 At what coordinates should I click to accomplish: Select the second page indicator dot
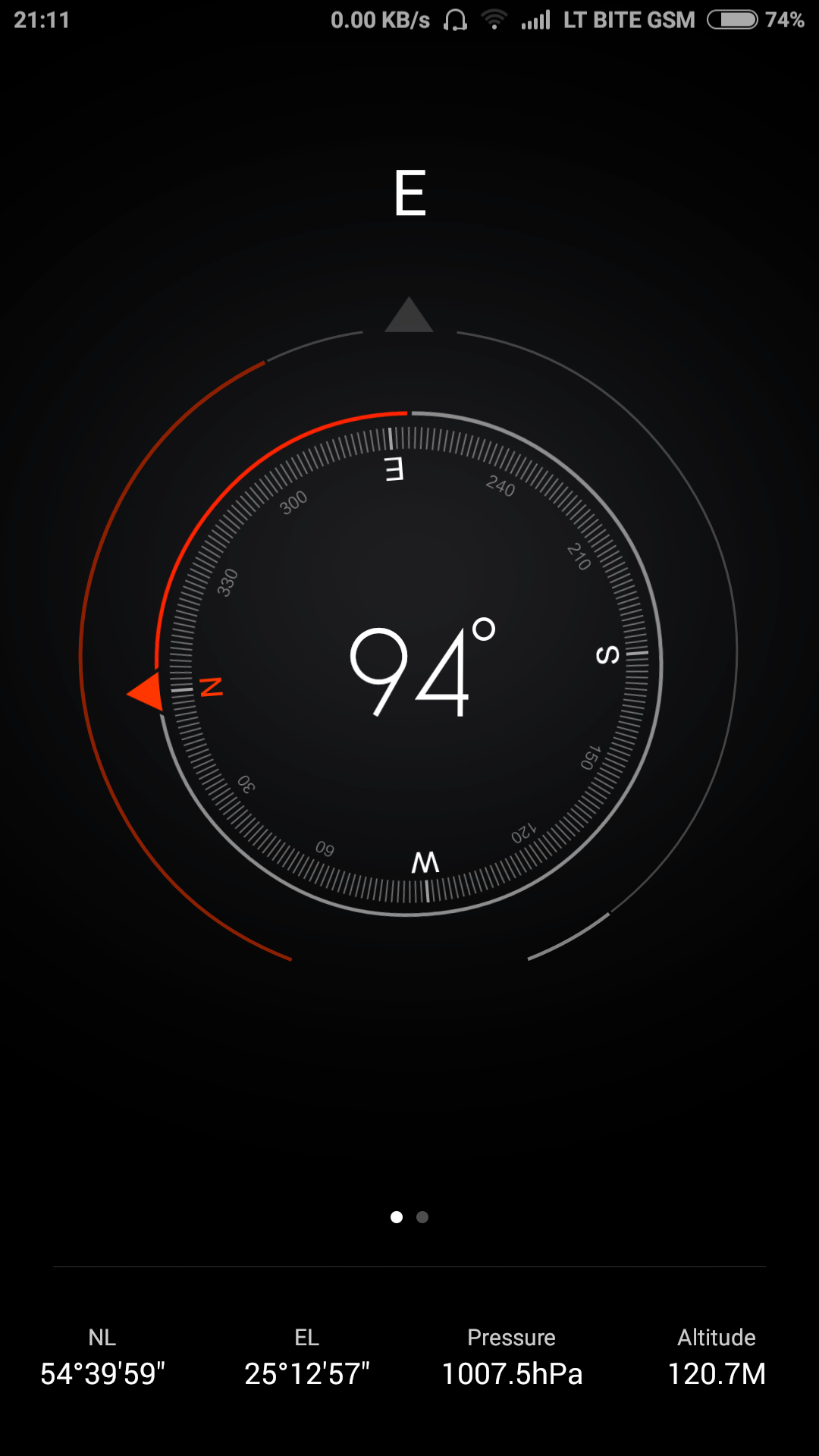[x=422, y=1217]
